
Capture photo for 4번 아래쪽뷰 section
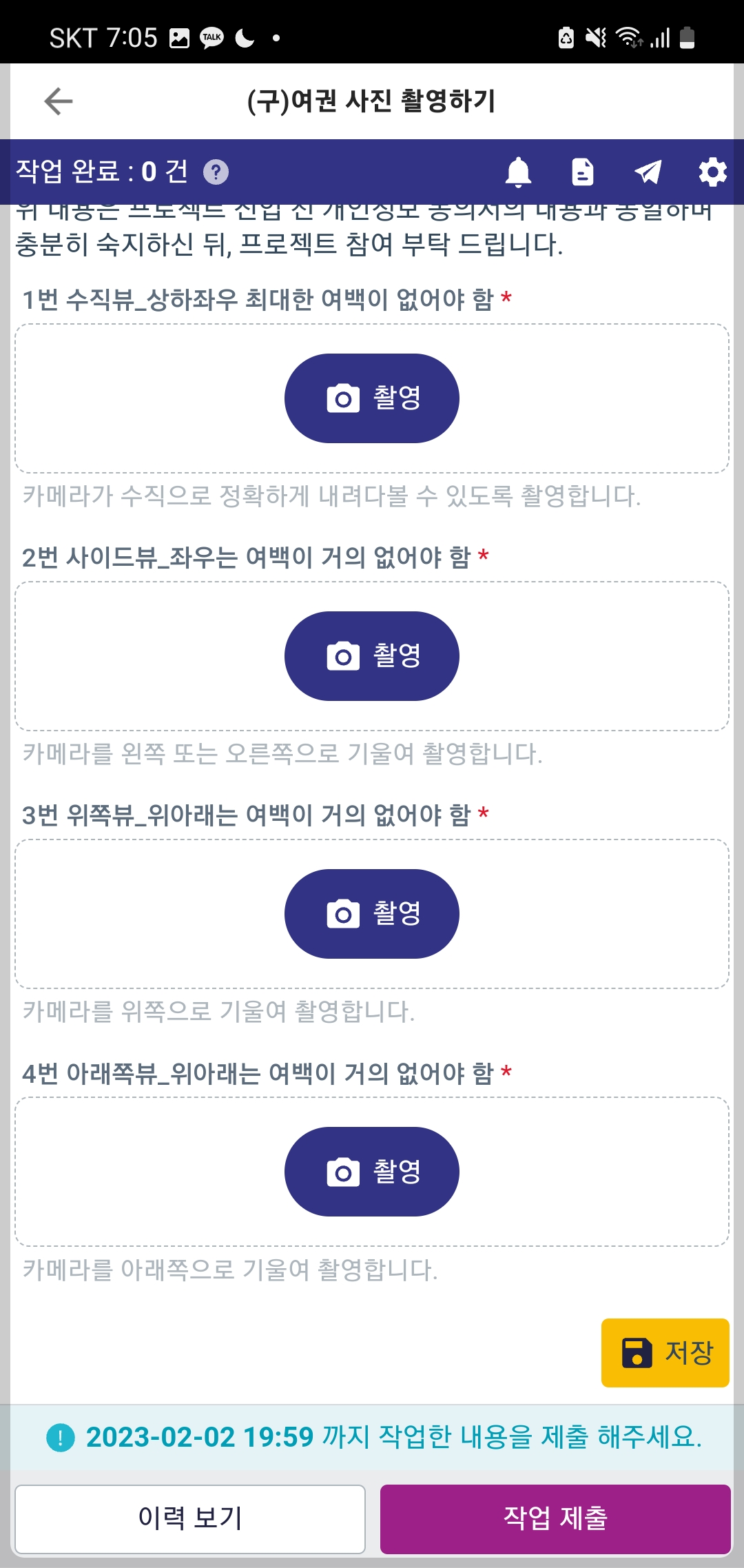(x=372, y=1172)
